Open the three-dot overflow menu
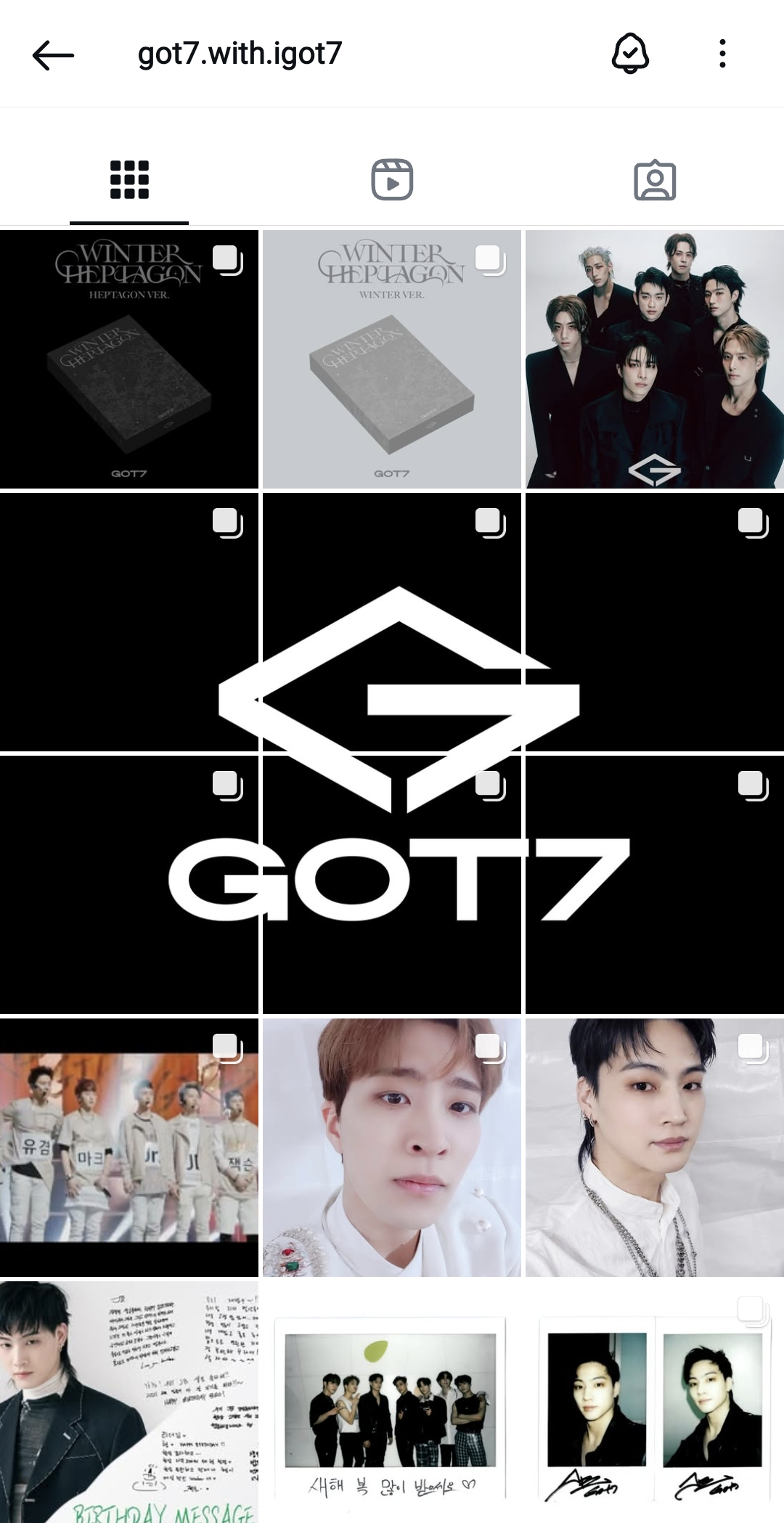 [722, 54]
